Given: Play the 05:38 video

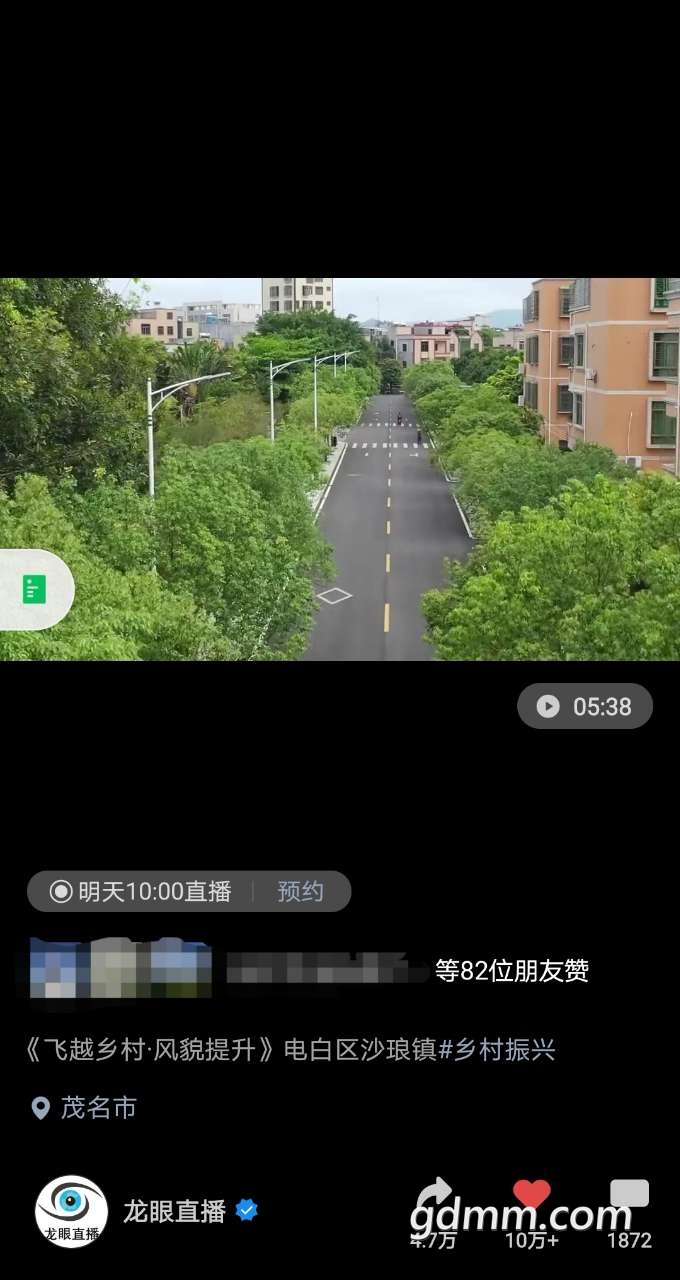Looking at the screenshot, I should [x=585, y=706].
